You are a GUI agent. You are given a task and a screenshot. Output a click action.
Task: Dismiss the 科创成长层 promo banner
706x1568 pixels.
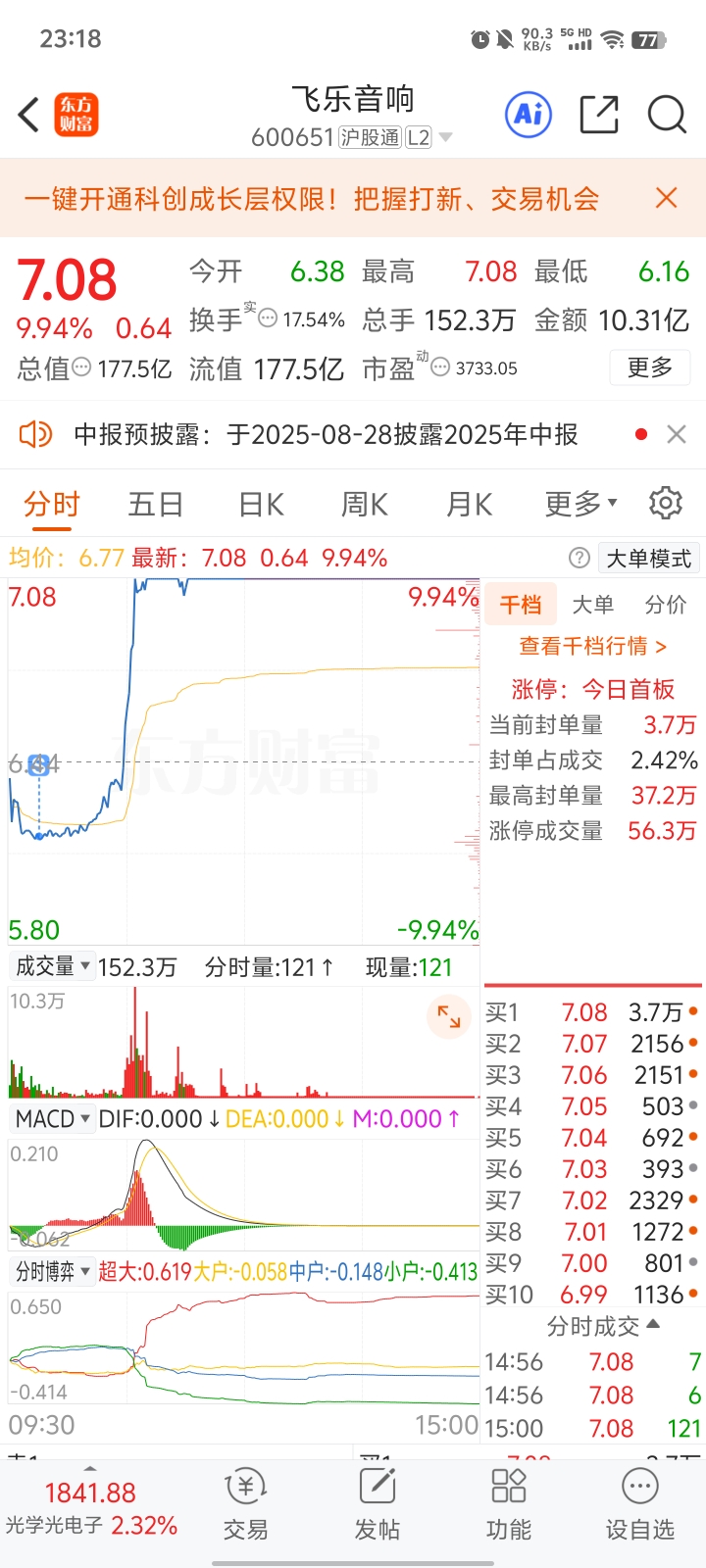tap(667, 198)
